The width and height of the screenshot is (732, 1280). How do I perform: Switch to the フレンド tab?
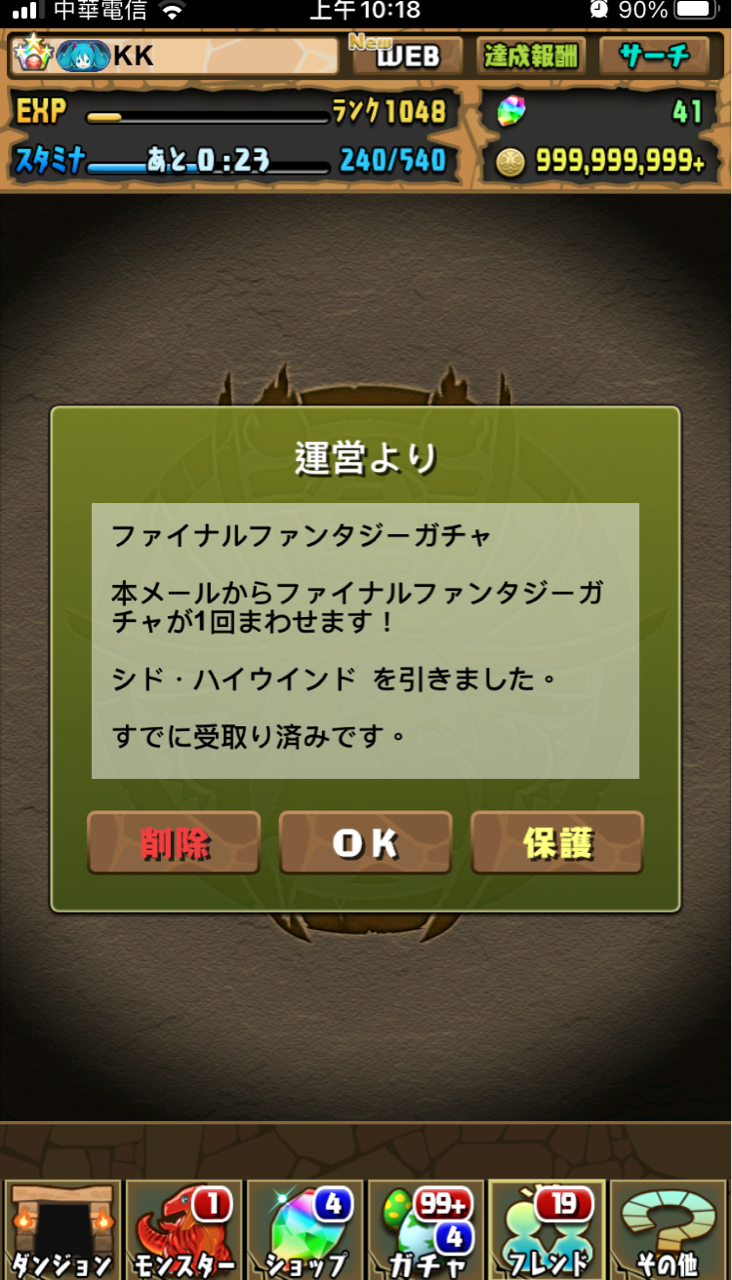click(x=547, y=1230)
